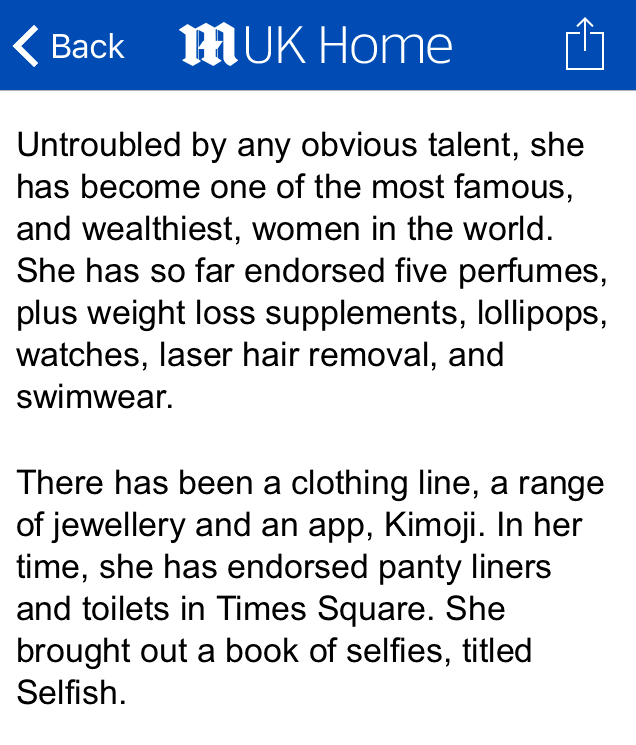Share this article

[584, 45]
